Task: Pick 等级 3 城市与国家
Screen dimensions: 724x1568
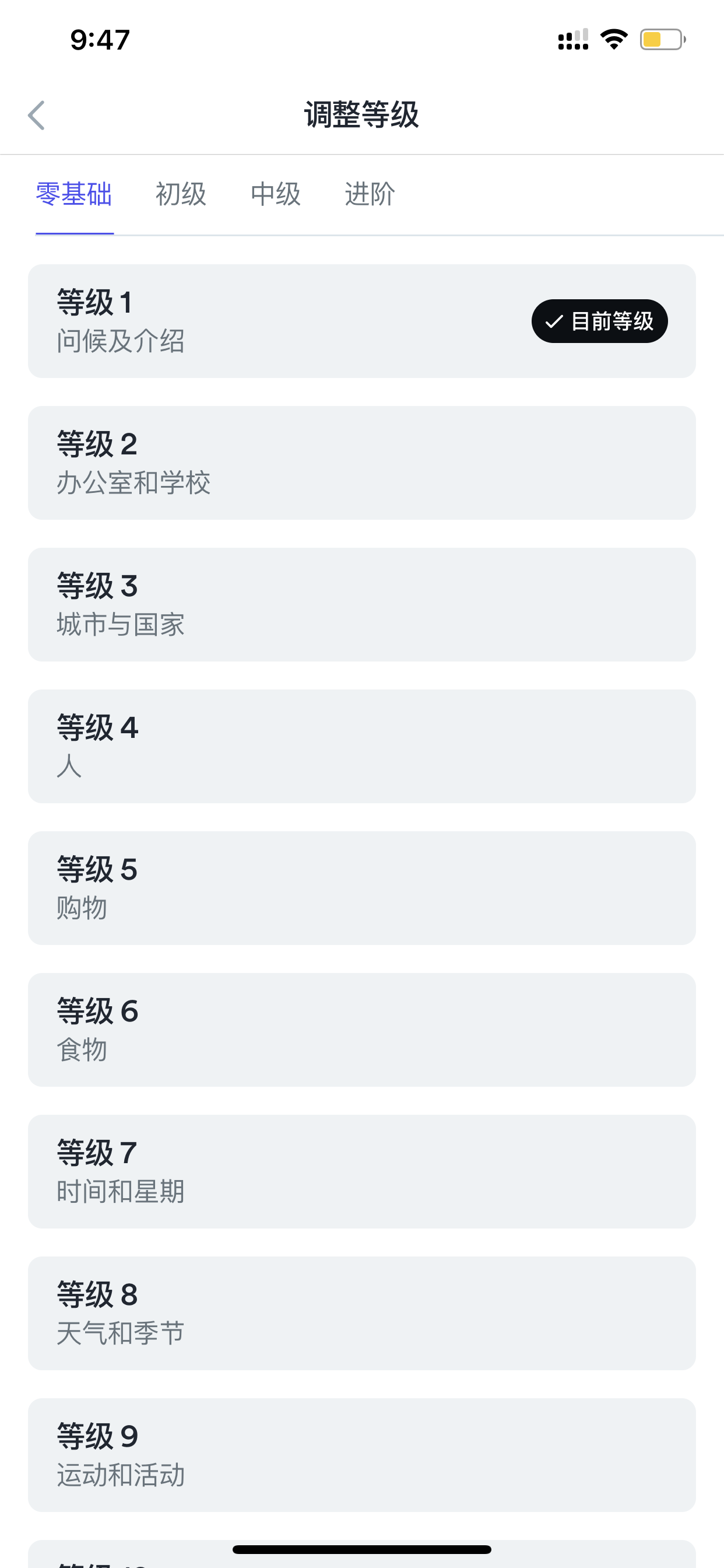Action: pos(362,604)
